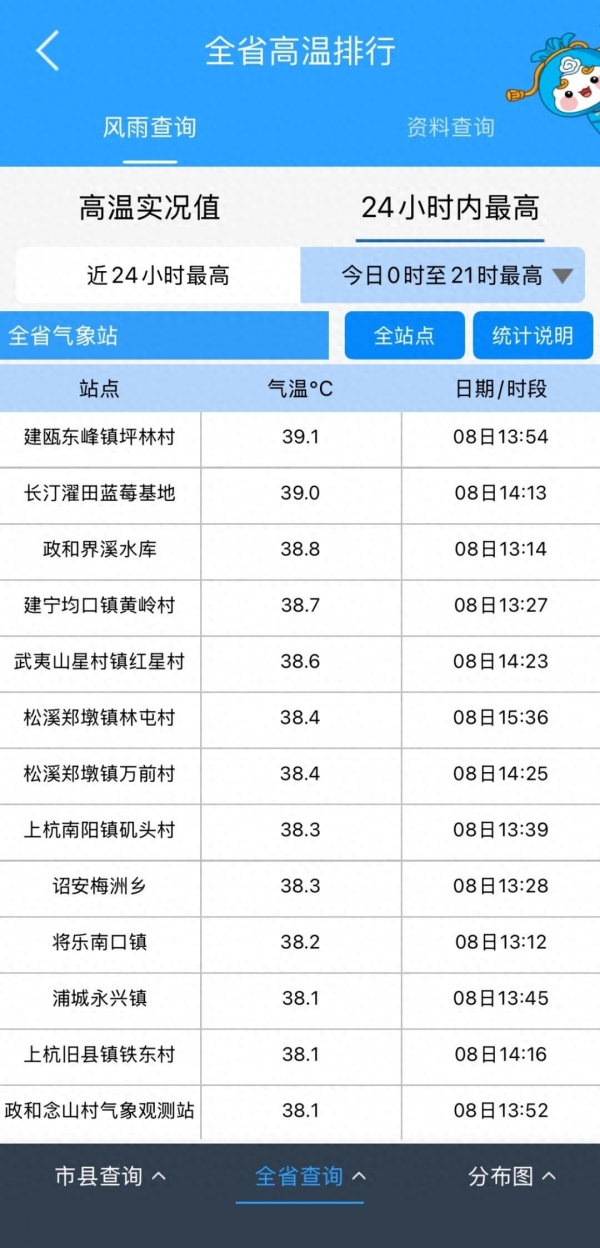Expand 今日0时至21时最高 dropdown
The image size is (600, 1248).
click(457, 276)
